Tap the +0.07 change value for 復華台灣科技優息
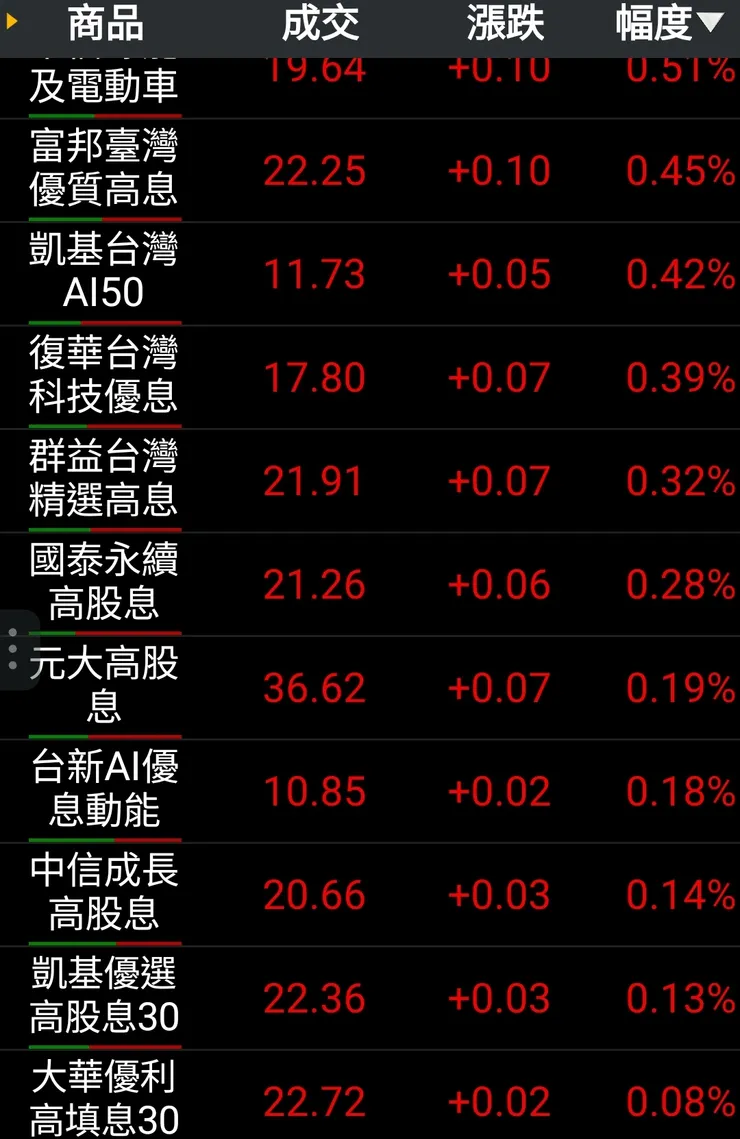Image resolution: width=740 pixels, height=1139 pixels. [499, 377]
